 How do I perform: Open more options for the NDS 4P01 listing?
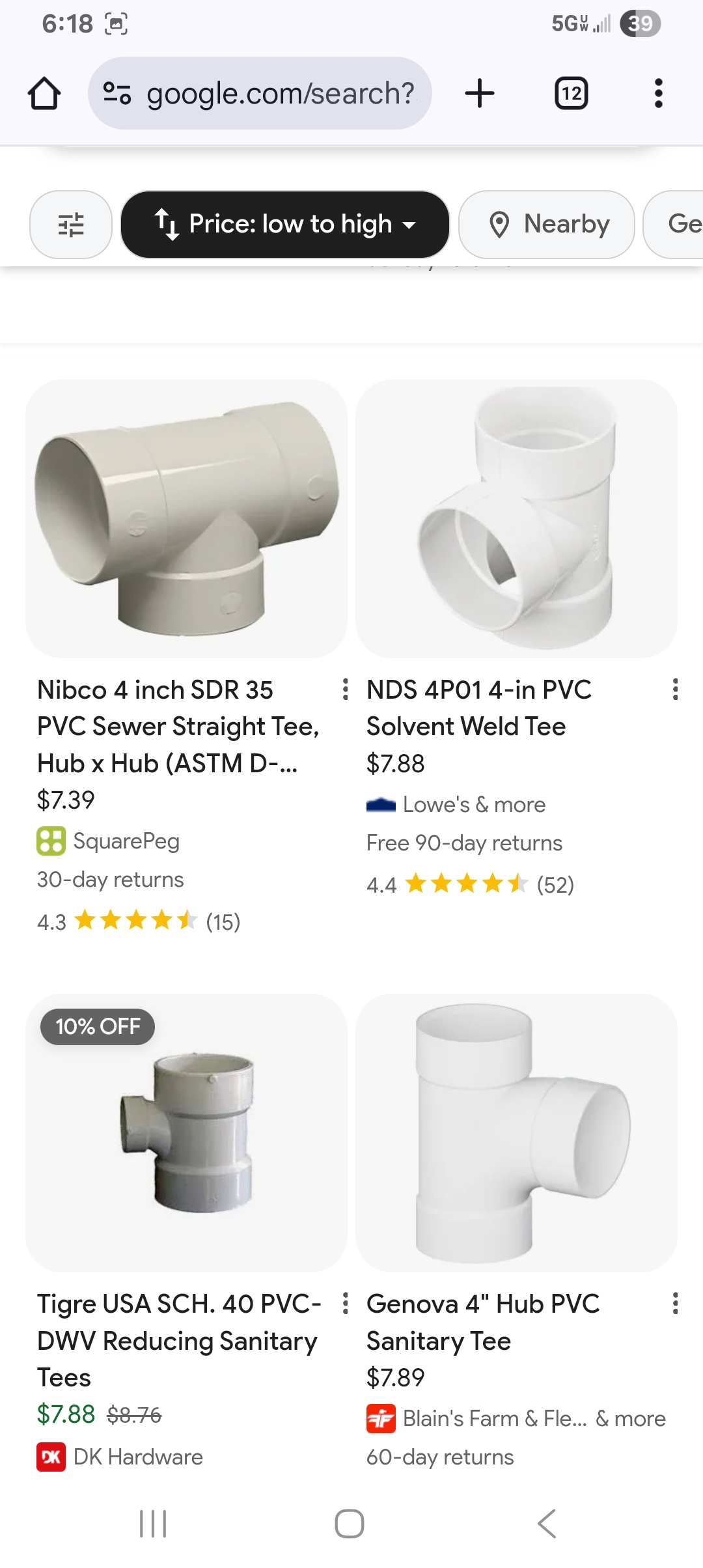coord(676,690)
